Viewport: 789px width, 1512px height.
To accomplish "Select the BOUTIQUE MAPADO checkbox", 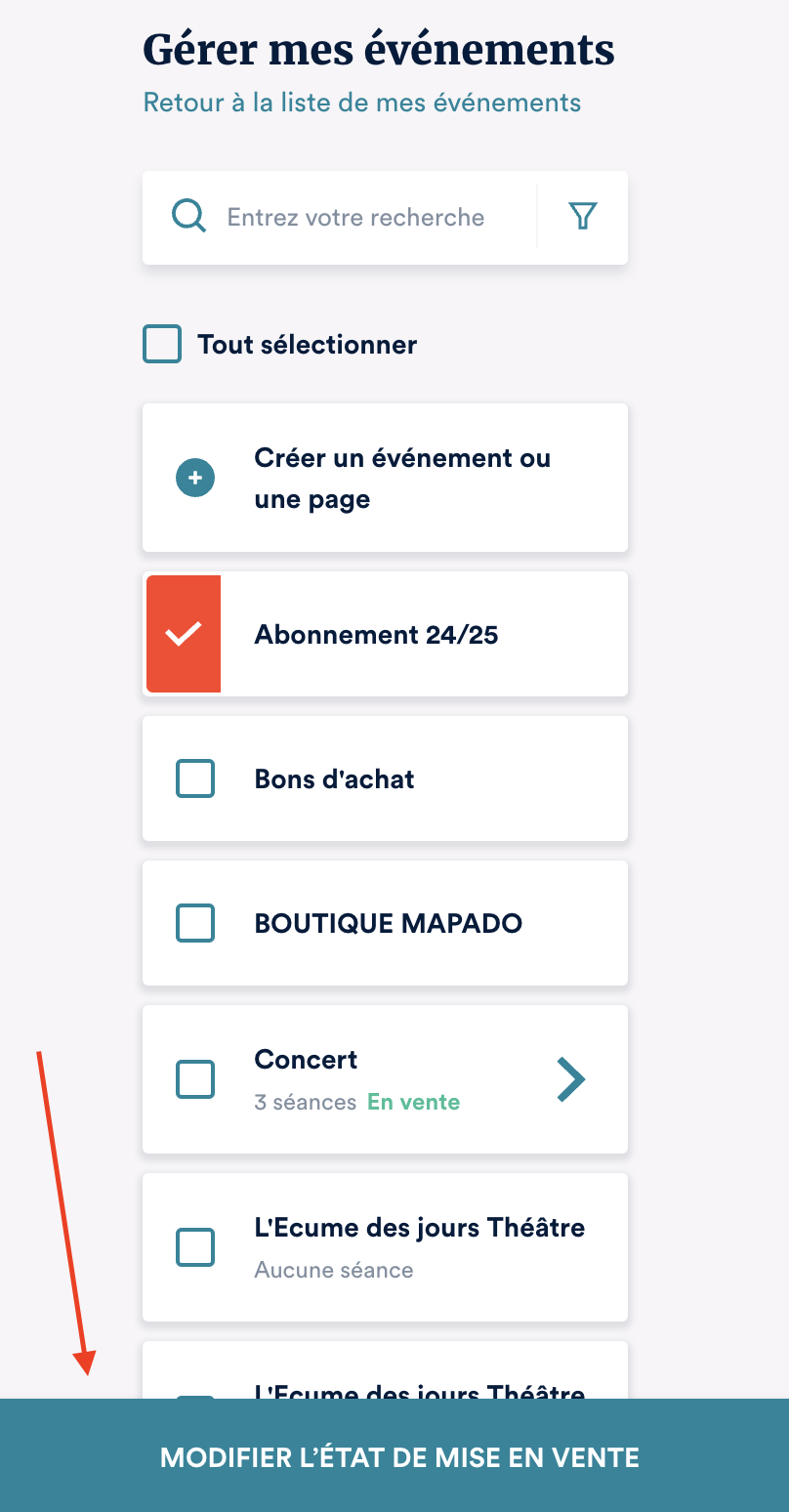I will 195,923.
